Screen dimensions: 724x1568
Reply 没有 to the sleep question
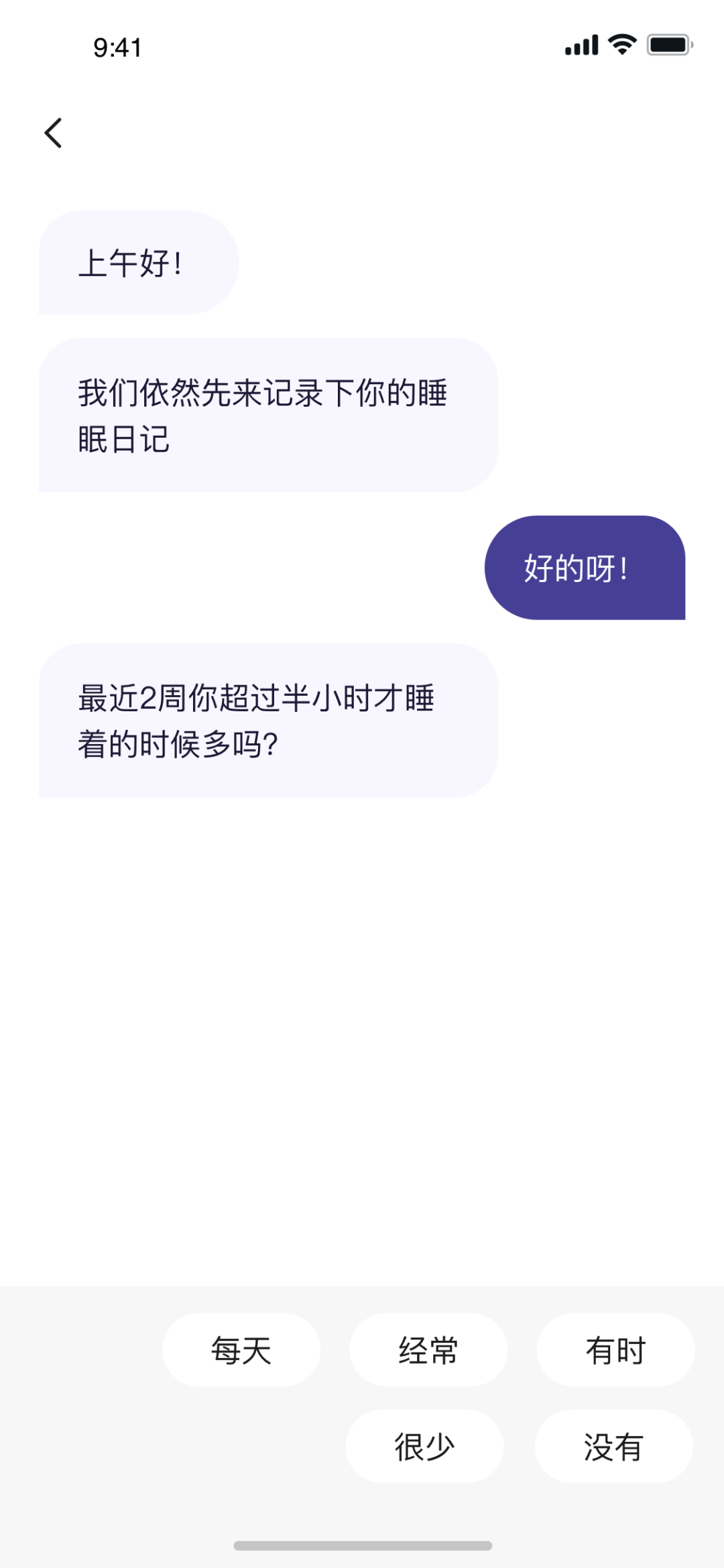[x=613, y=1446]
